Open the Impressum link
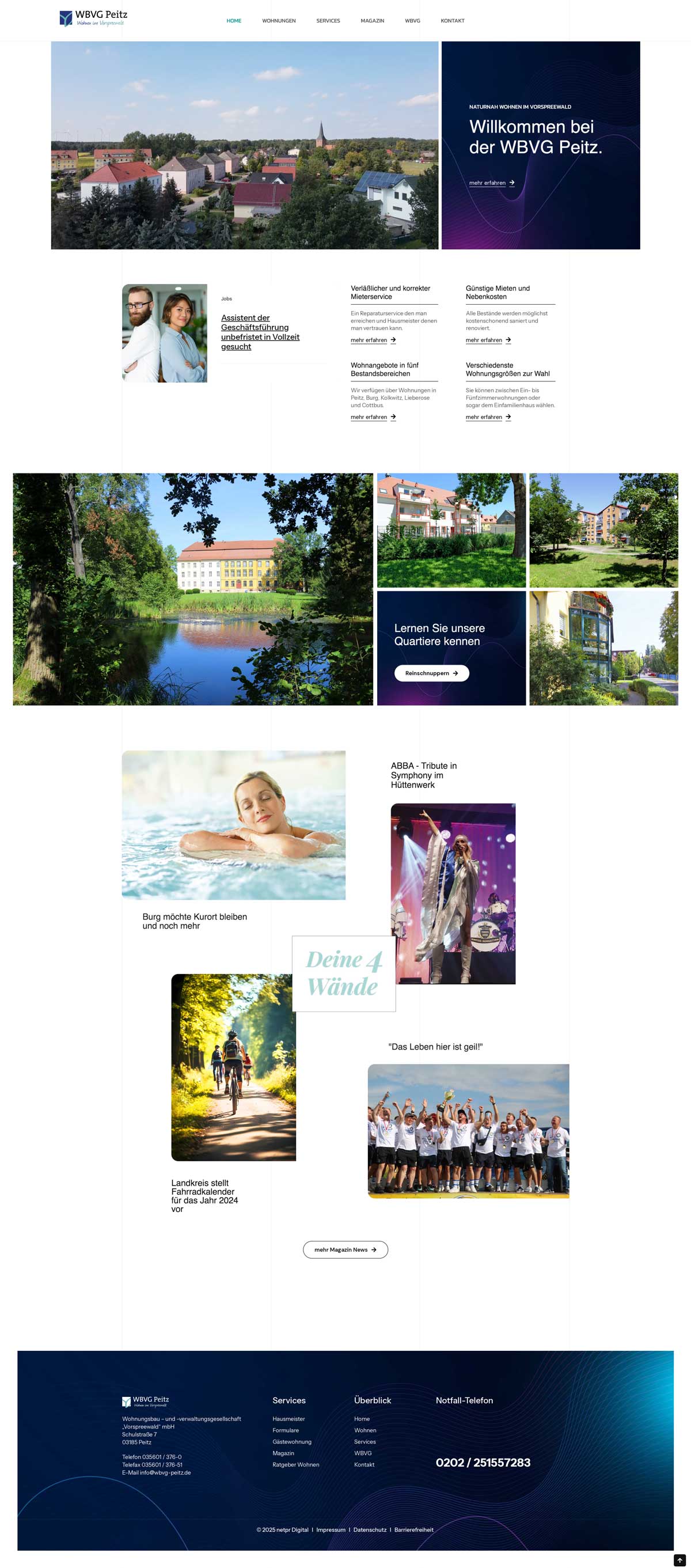The width and height of the screenshot is (691, 1568). [x=331, y=1529]
